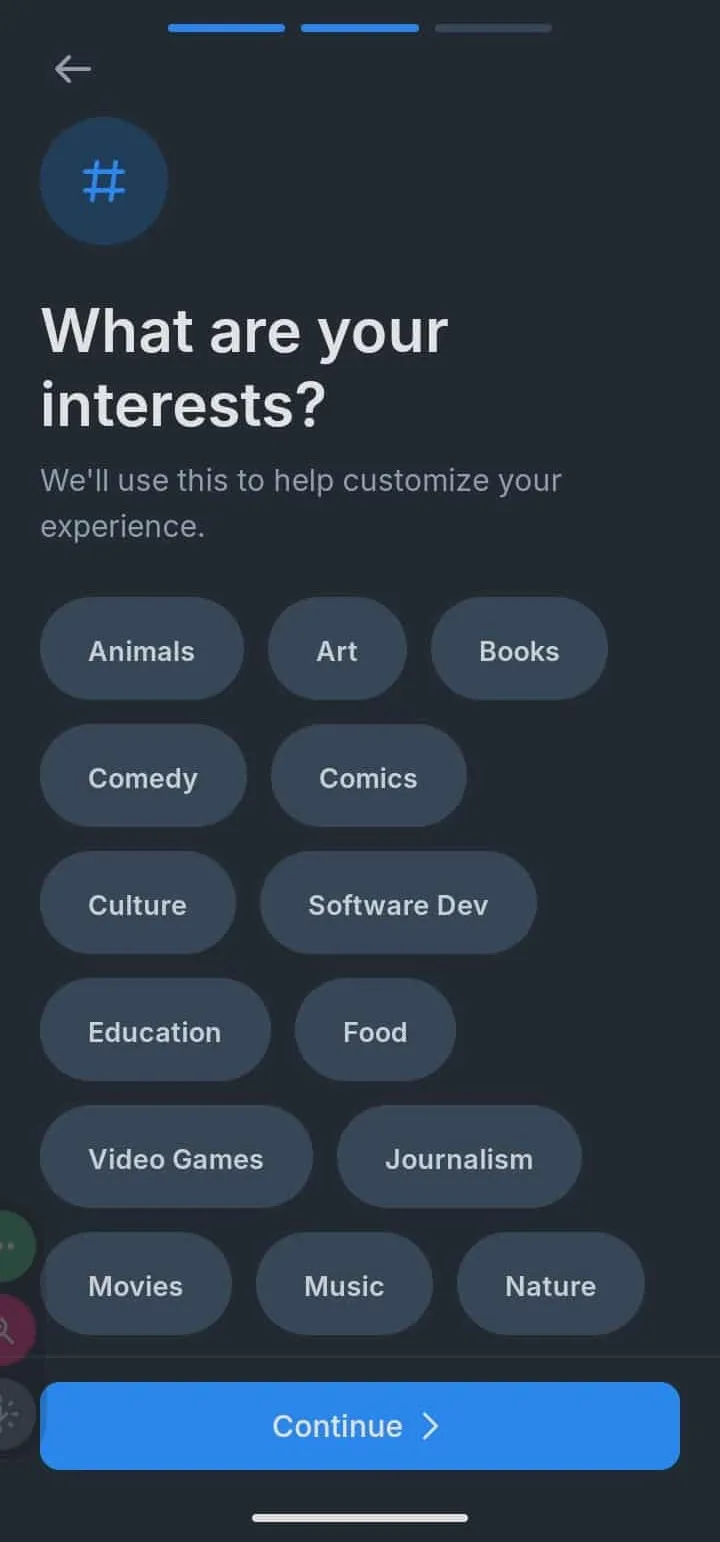The image size is (720, 1542).
Task: Click the back arrow at top left
Action: pyautogui.click(x=72, y=69)
